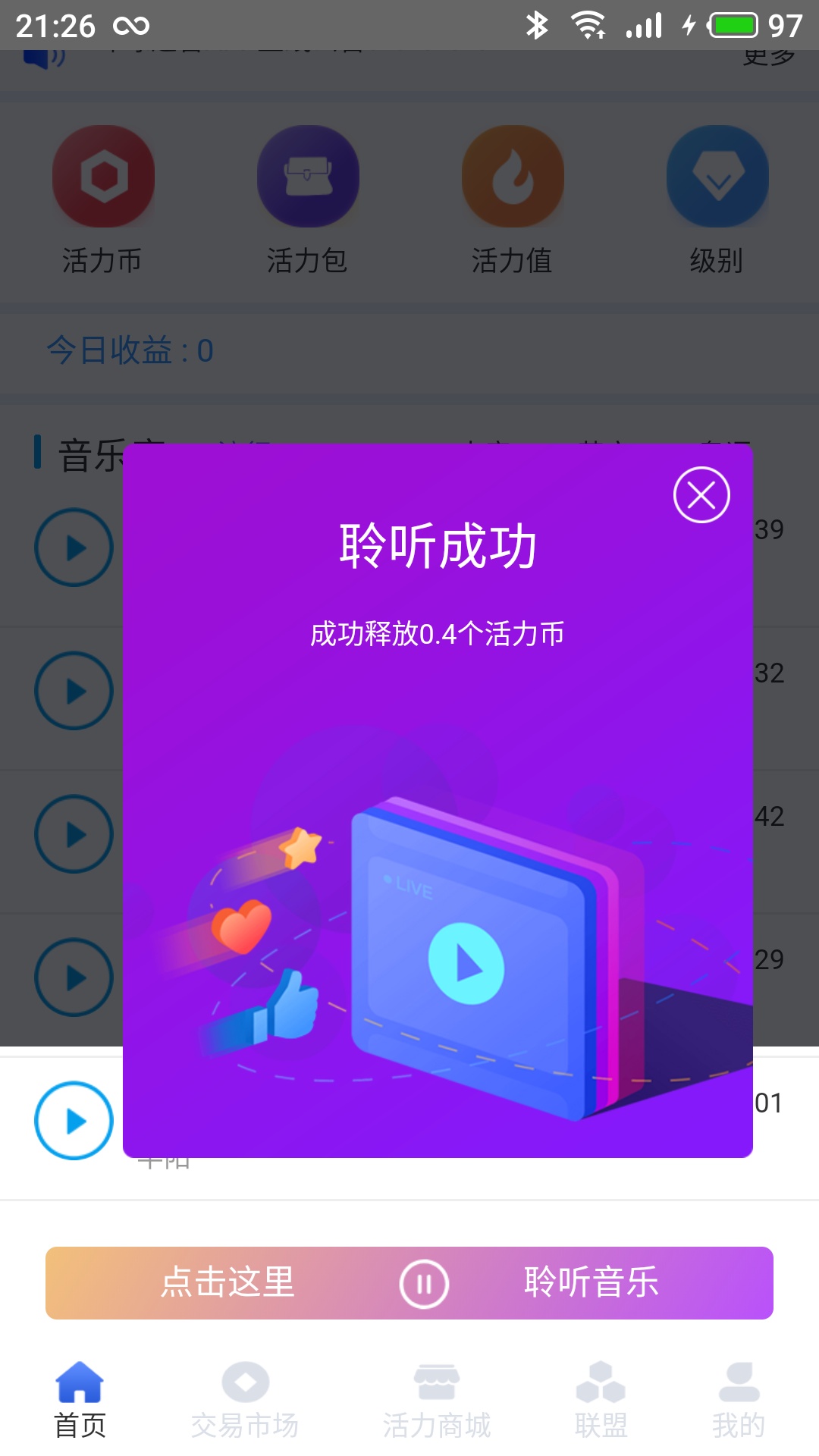819x1456 pixels.
Task: Tap 更多 to see more announcements
Action: (x=768, y=58)
